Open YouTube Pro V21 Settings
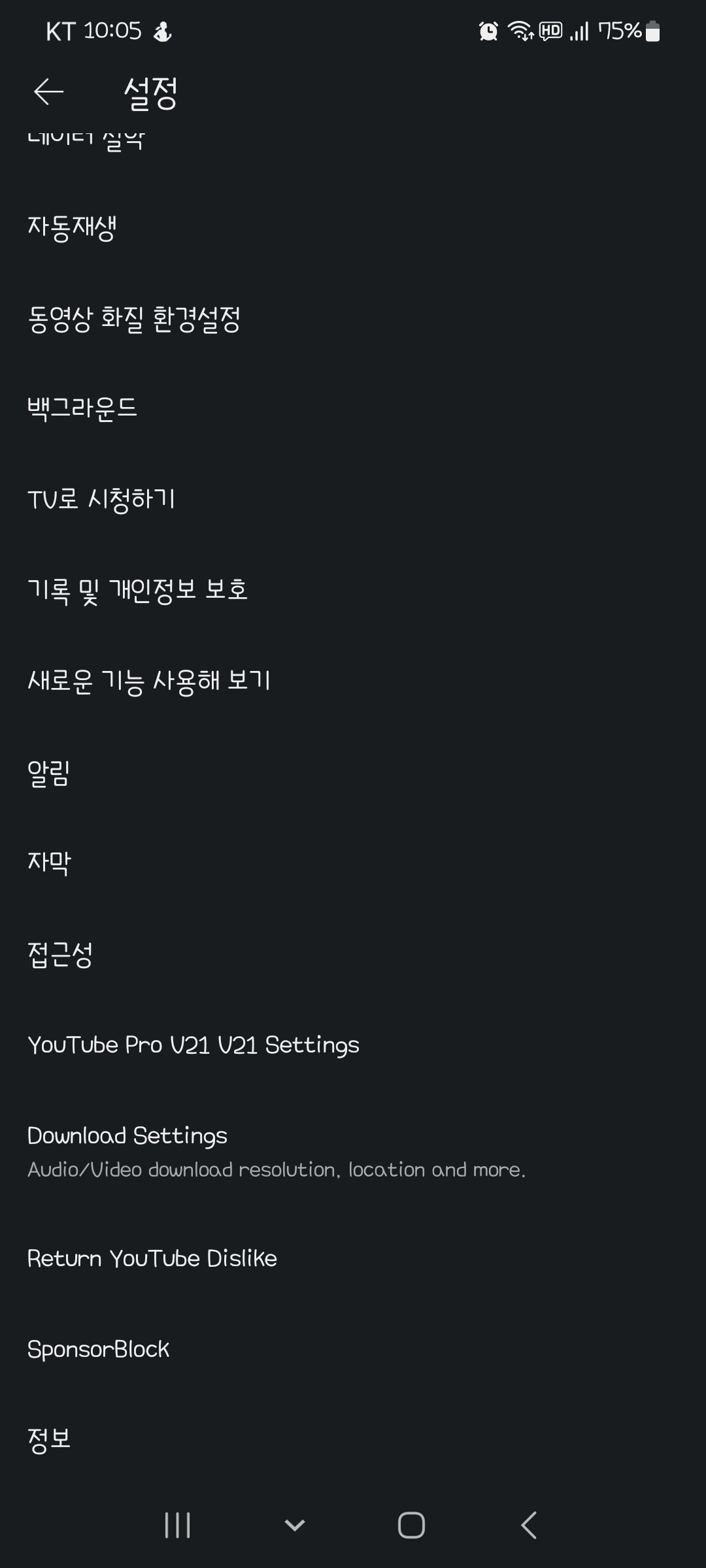 point(193,1044)
